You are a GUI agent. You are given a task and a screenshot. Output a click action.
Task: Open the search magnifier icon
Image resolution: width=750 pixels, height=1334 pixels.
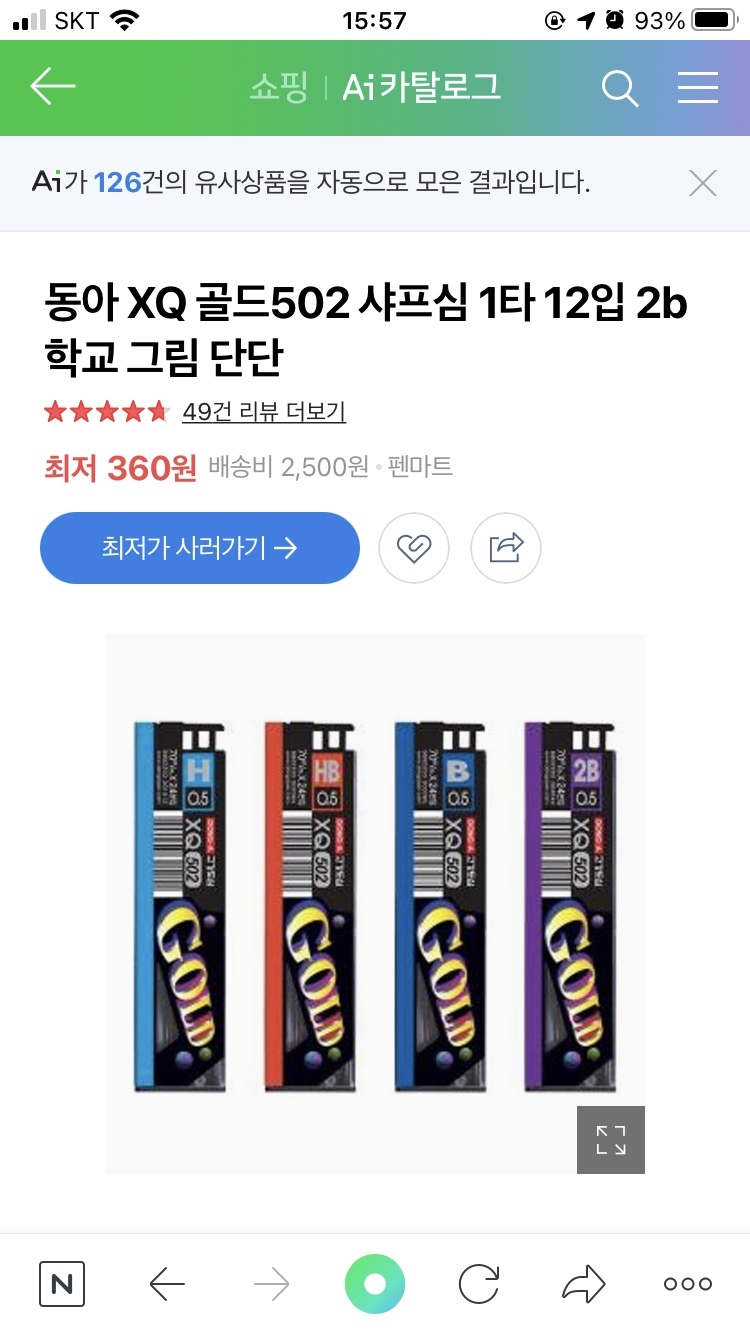pyautogui.click(x=619, y=89)
